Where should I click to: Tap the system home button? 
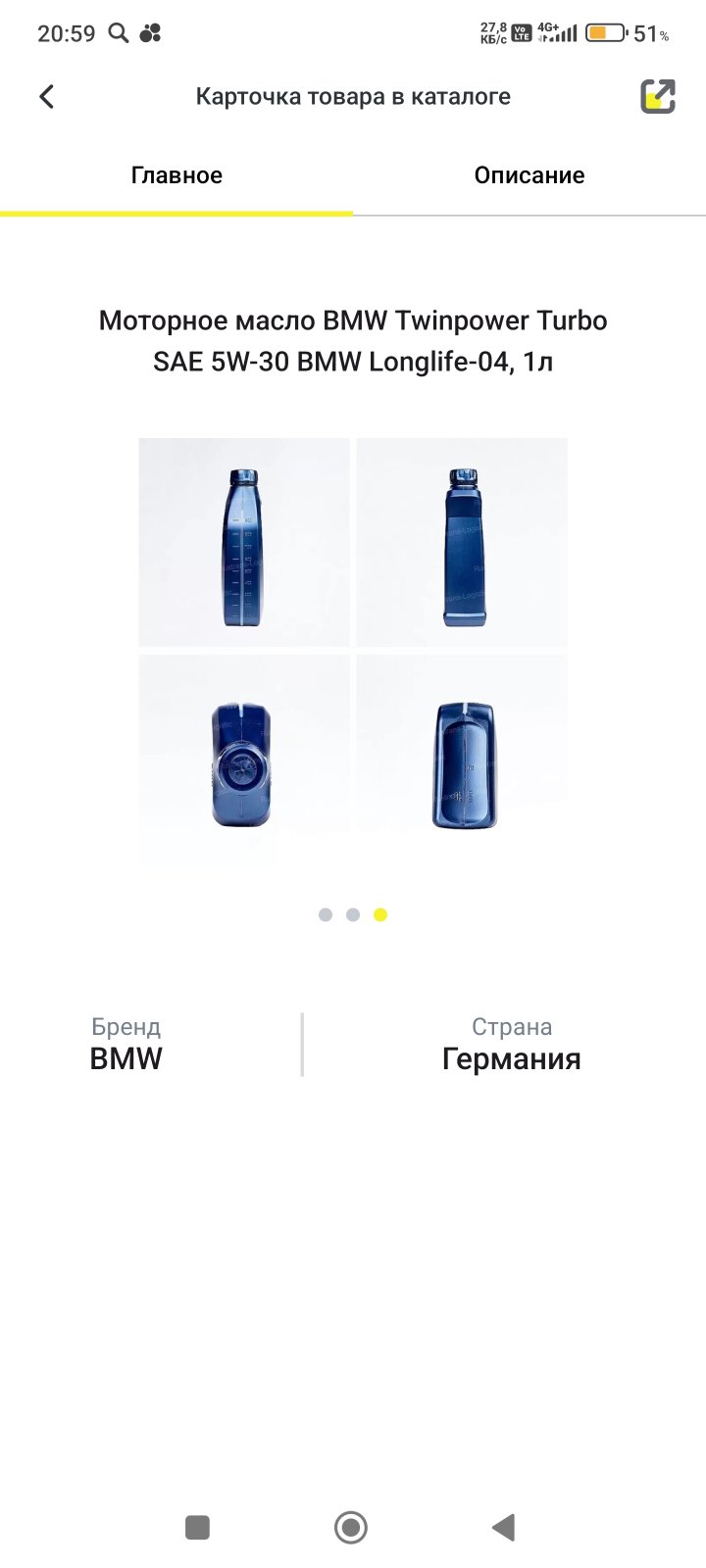click(351, 1527)
